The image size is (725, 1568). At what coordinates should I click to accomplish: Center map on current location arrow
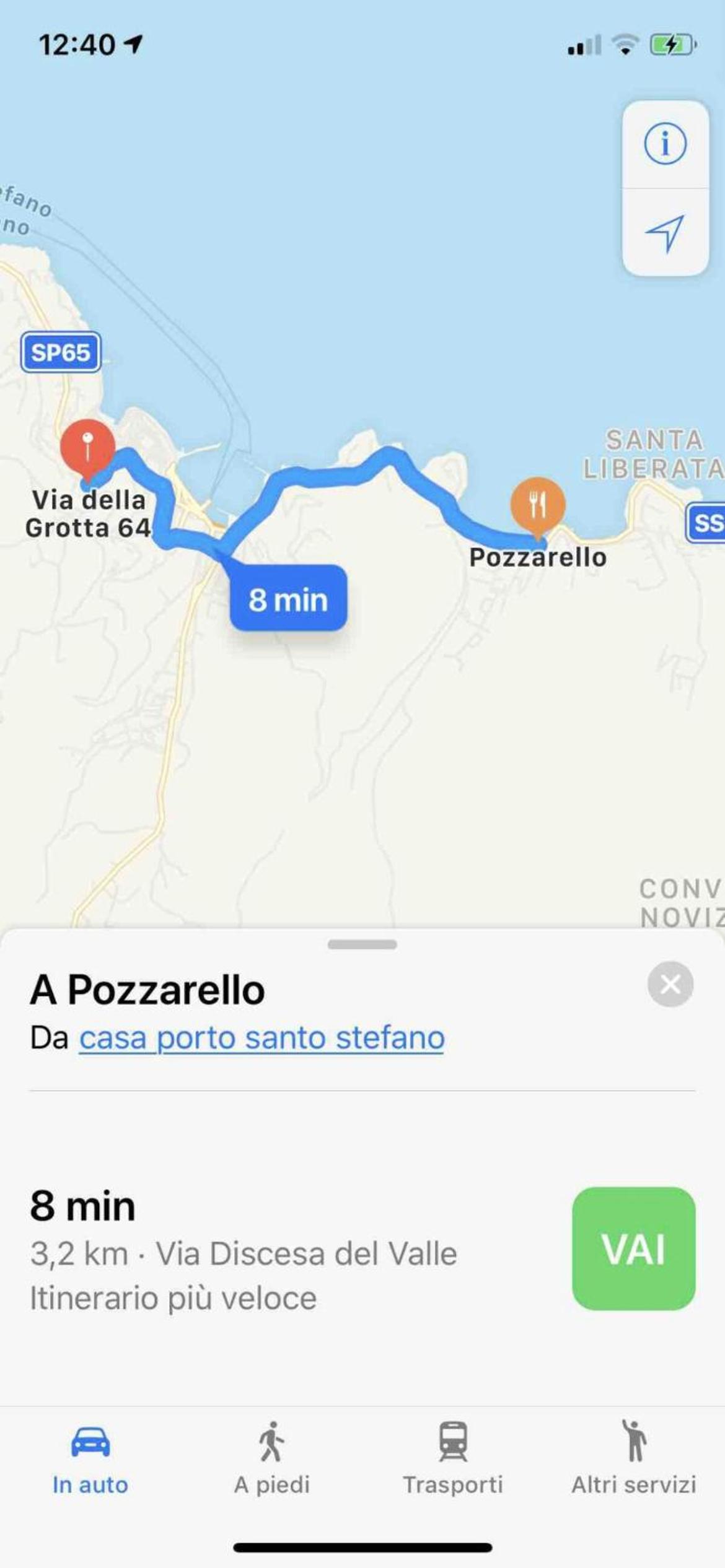point(665,233)
